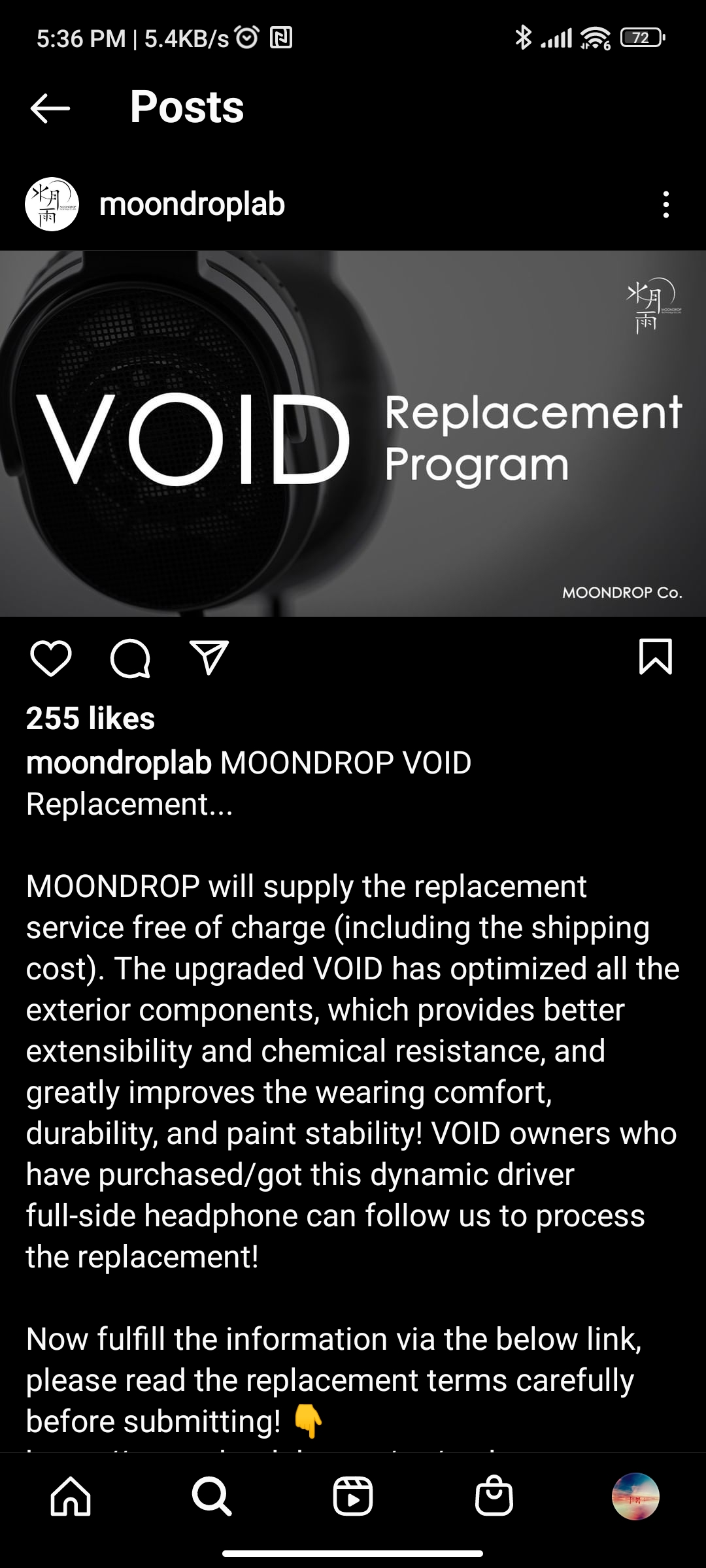706x1568 pixels.
Task: Switch to the Search tab
Action: (211, 1496)
